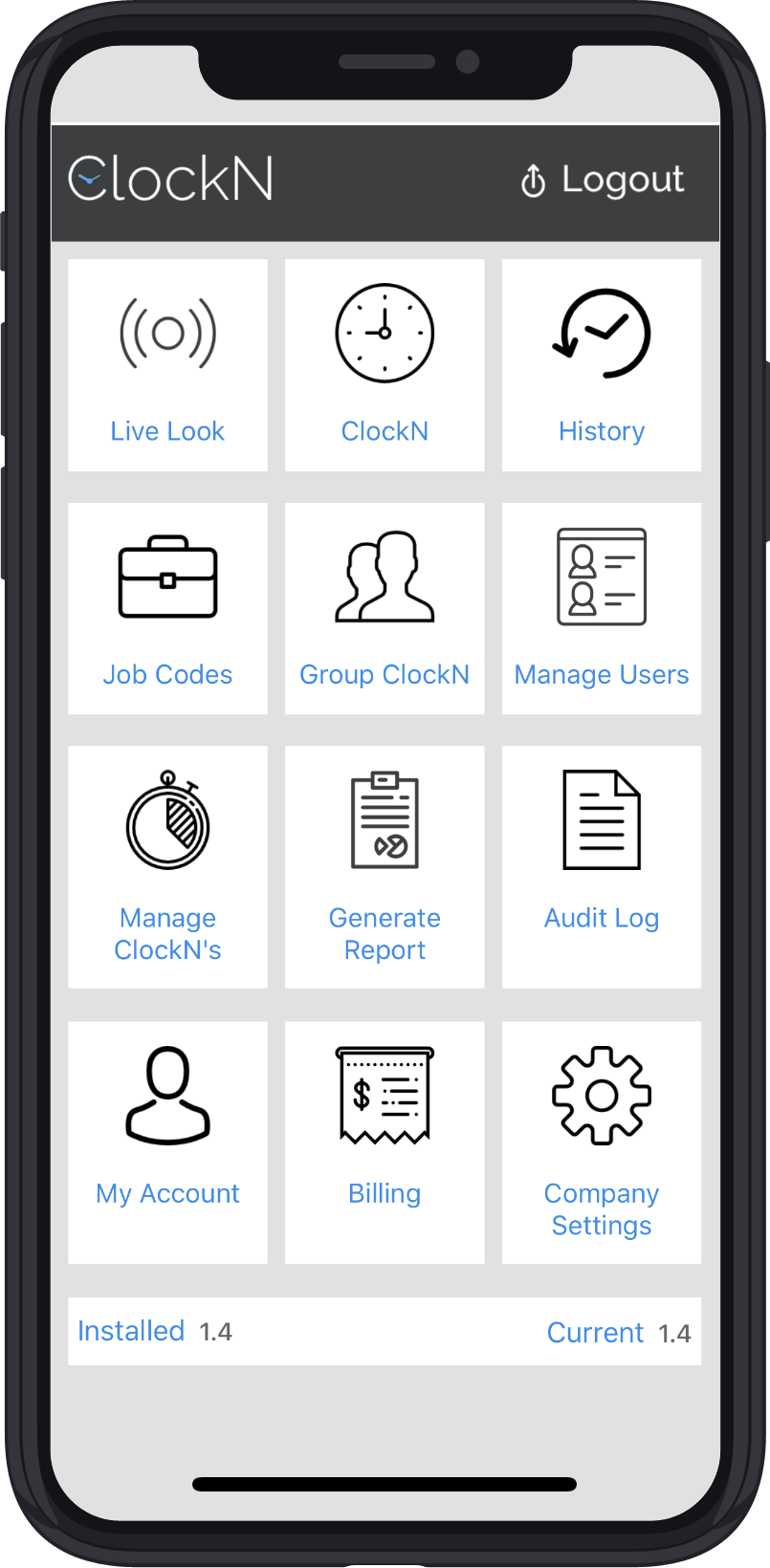Open My Account
The width and height of the screenshot is (770, 1568).
pos(167,1142)
